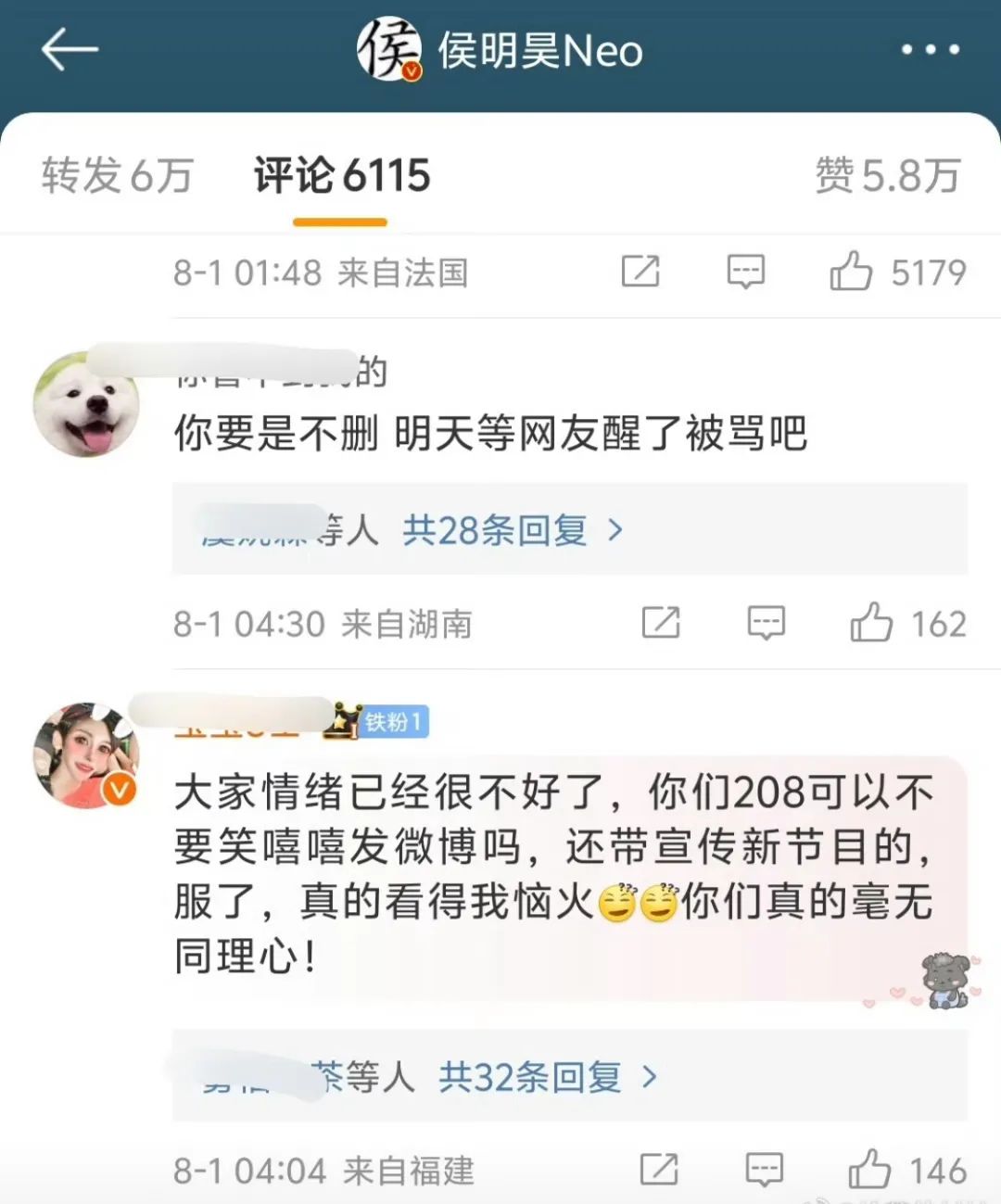Expand 共32条回复 replies
Screen dimensions: 1001x1204
coord(547,1077)
